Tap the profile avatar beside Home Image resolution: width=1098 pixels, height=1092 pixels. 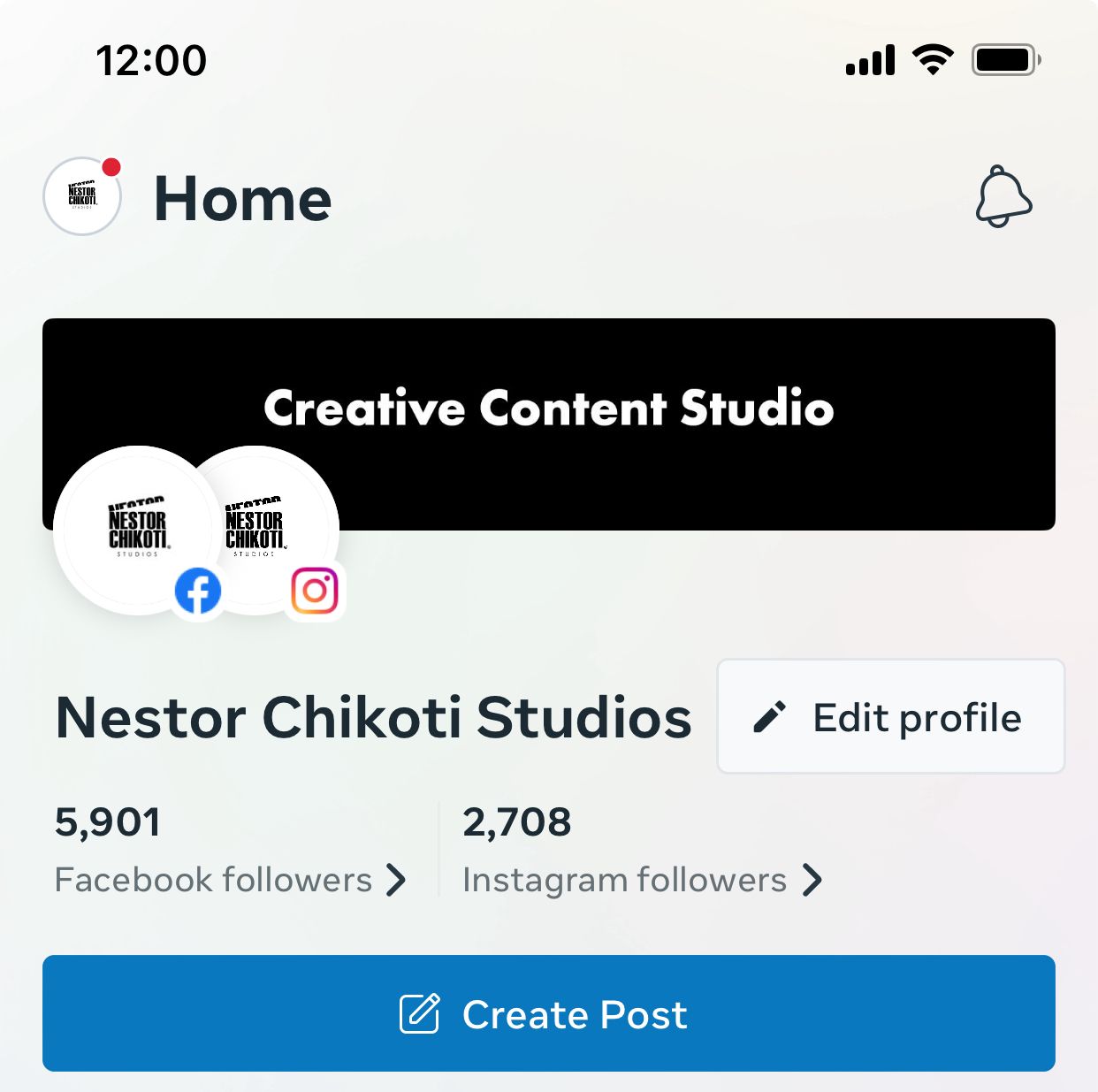tap(82, 196)
